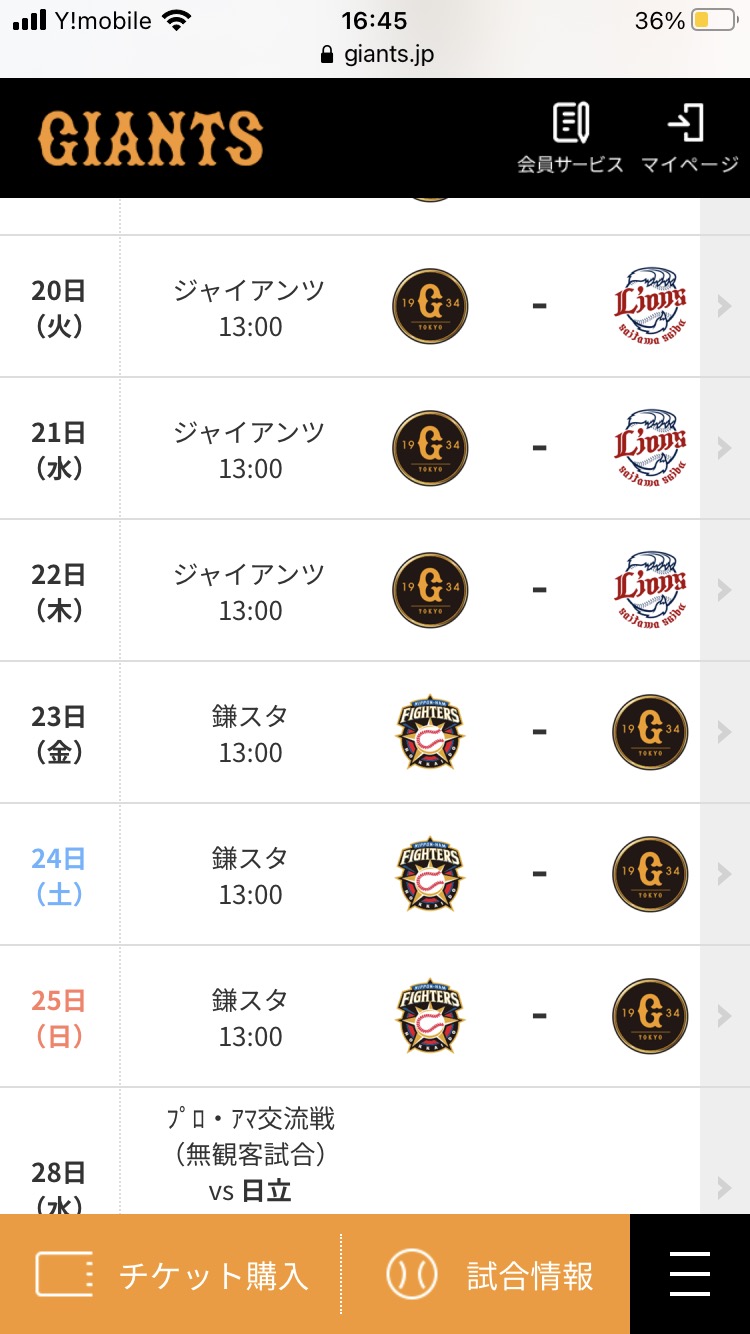
Task: Open the 21日(水) game against Lions
Action: [x=375, y=448]
